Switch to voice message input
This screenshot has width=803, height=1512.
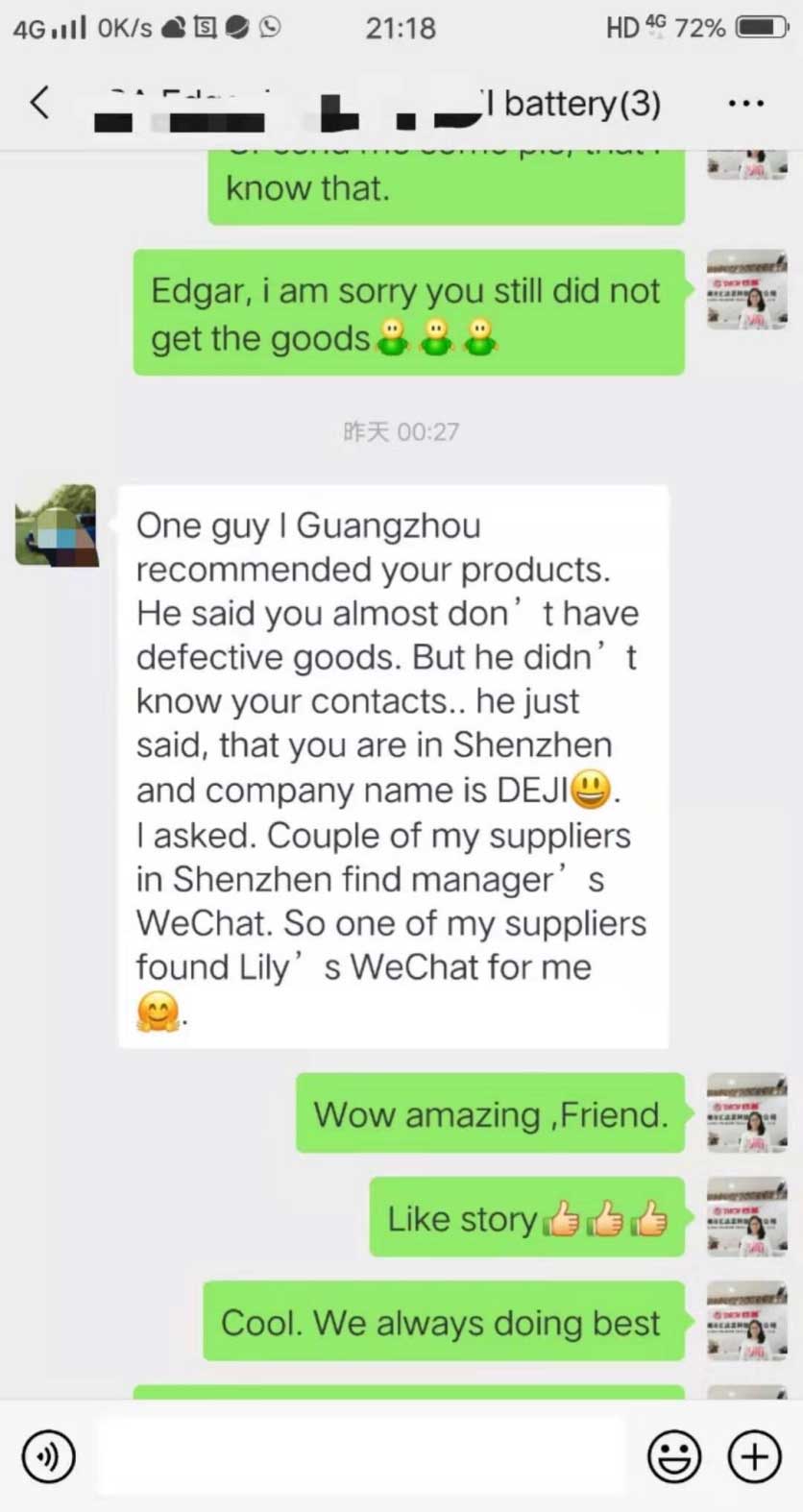click(x=48, y=1456)
